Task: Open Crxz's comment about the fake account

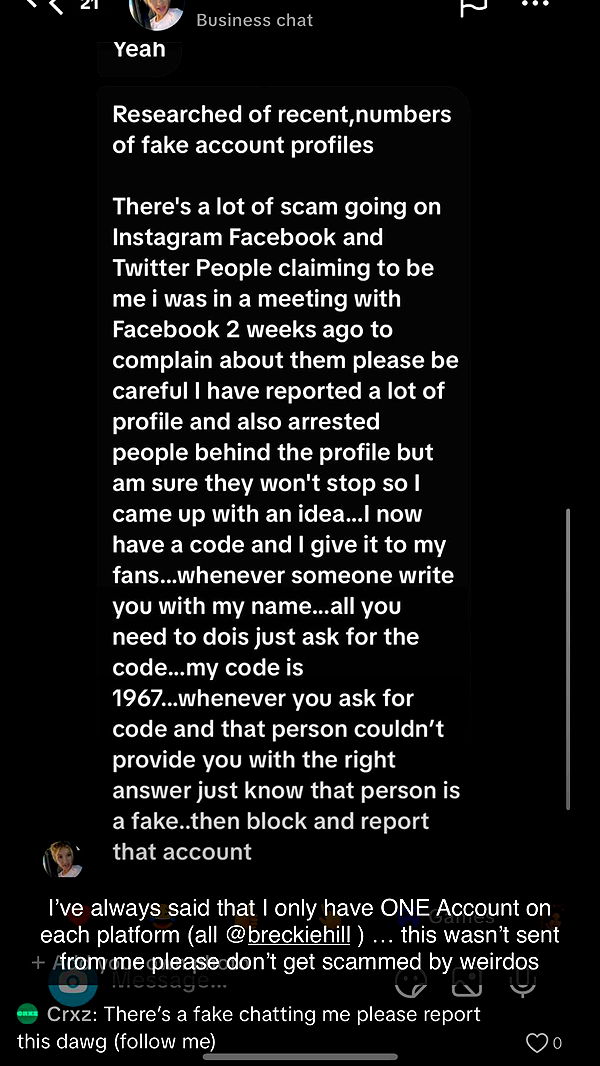Action: click(x=250, y=1027)
